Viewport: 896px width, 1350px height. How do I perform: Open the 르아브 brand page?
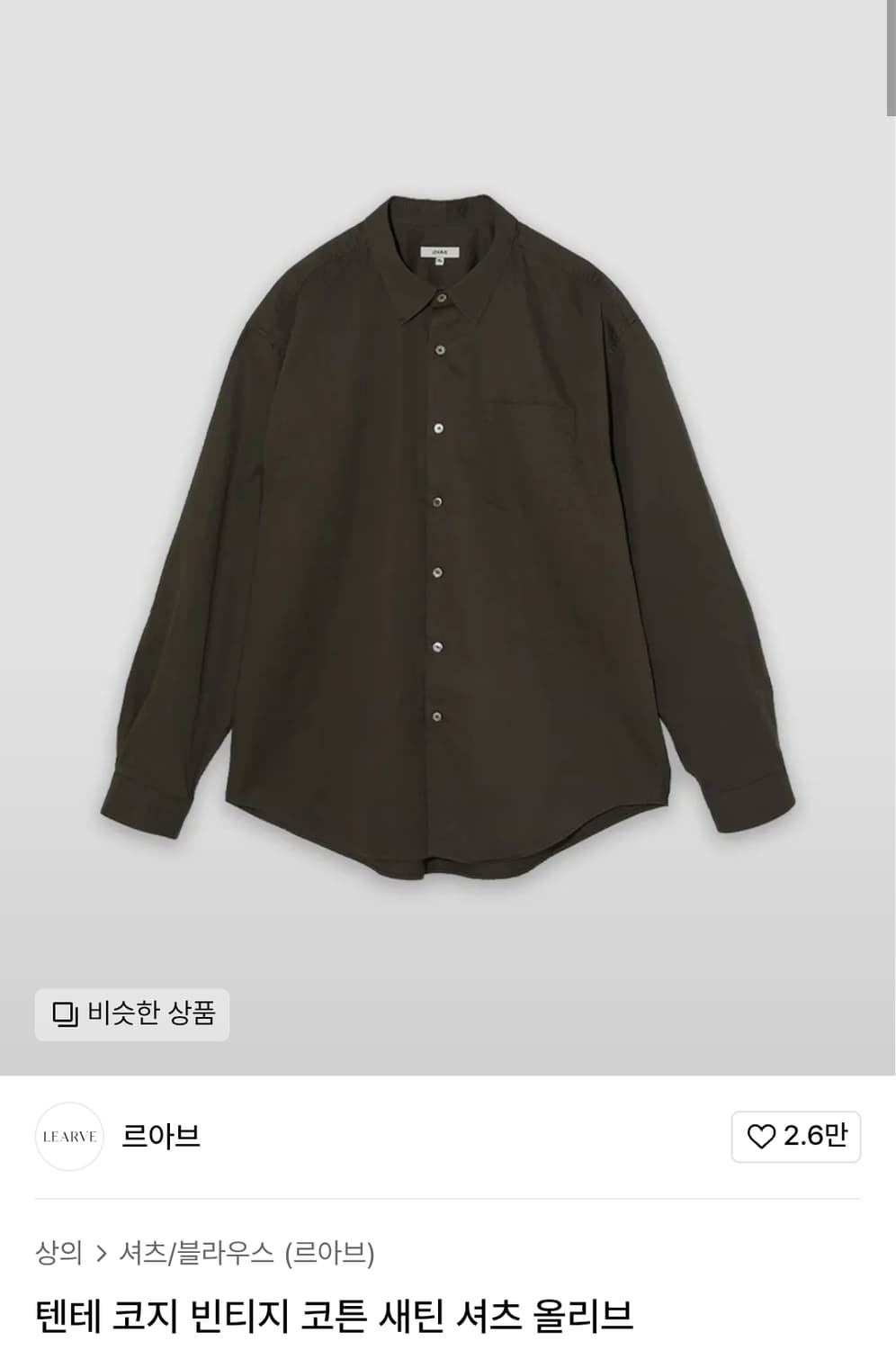160,1137
